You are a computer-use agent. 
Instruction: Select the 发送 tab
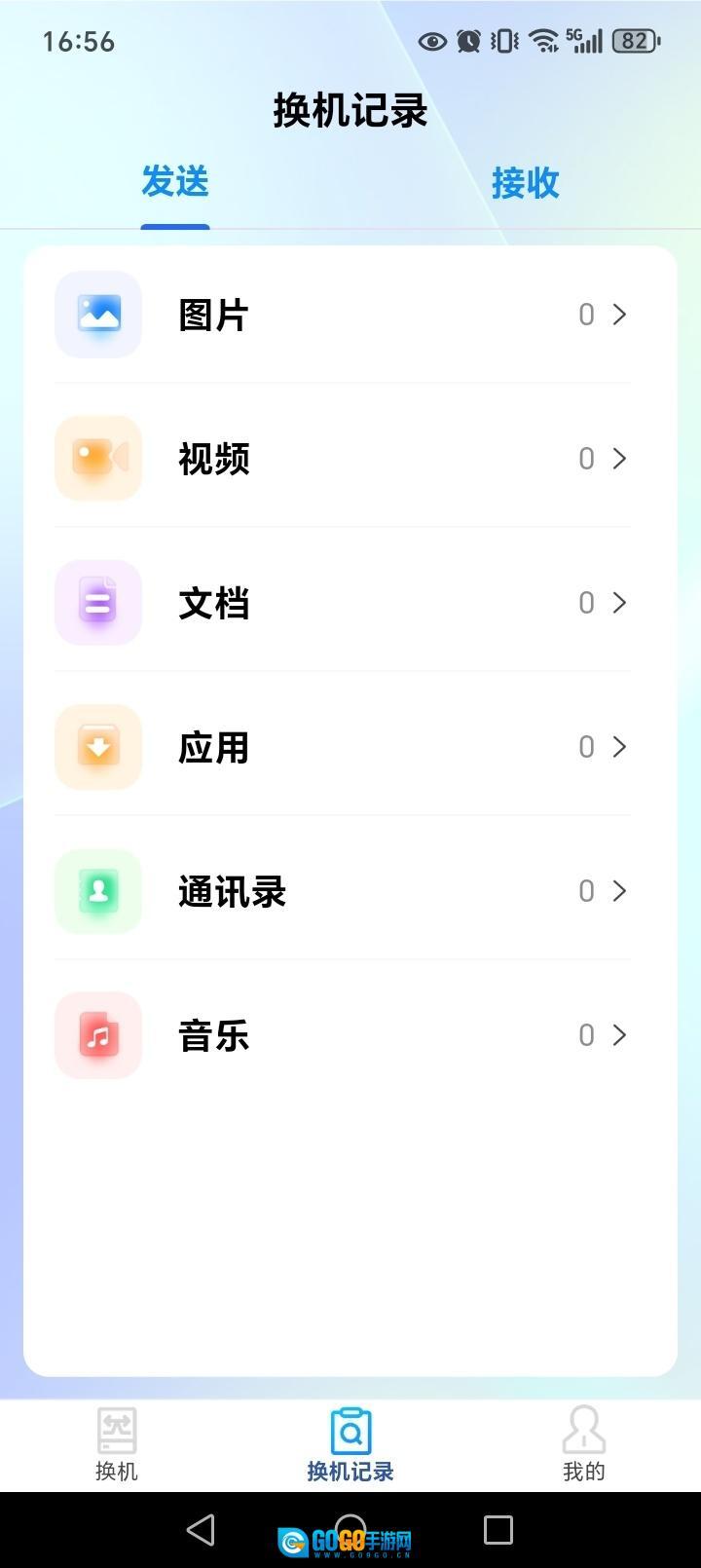[x=175, y=183]
